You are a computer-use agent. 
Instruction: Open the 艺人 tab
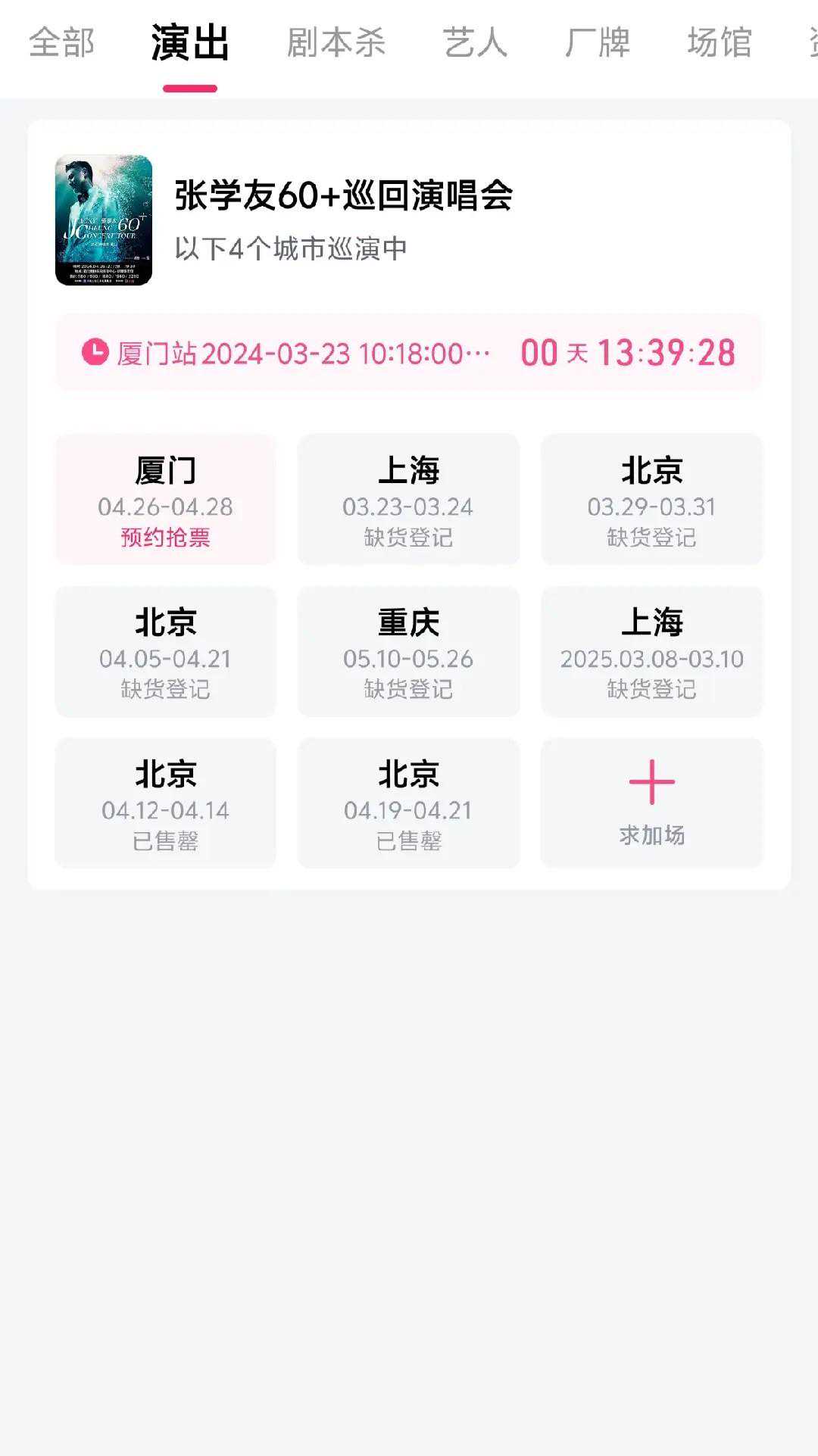[x=475, y=42]
